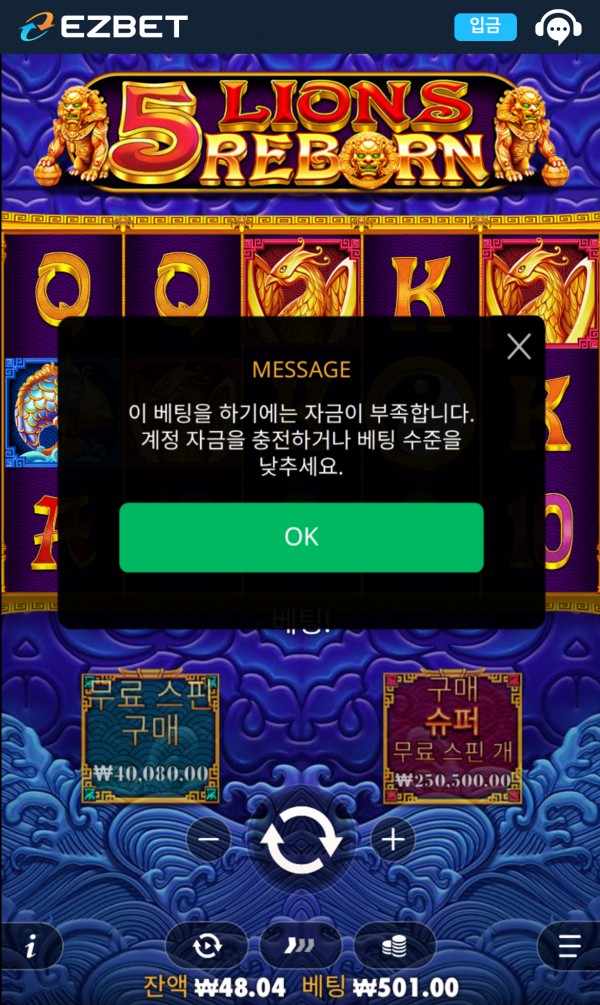Open the game info button
Image resolution: width=600 pixels, height=1005 pixels.
click(31, 945)
